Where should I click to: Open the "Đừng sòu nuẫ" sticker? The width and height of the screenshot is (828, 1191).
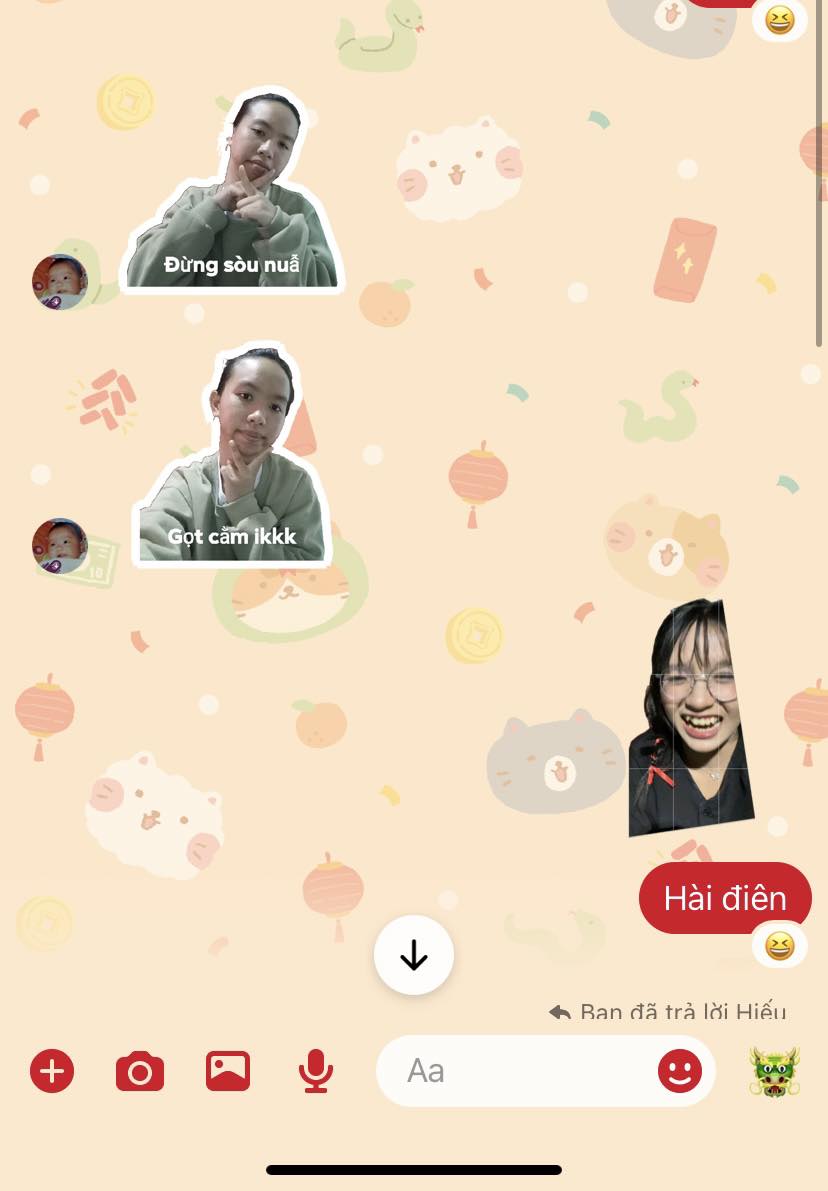click(x=232, y=195)
